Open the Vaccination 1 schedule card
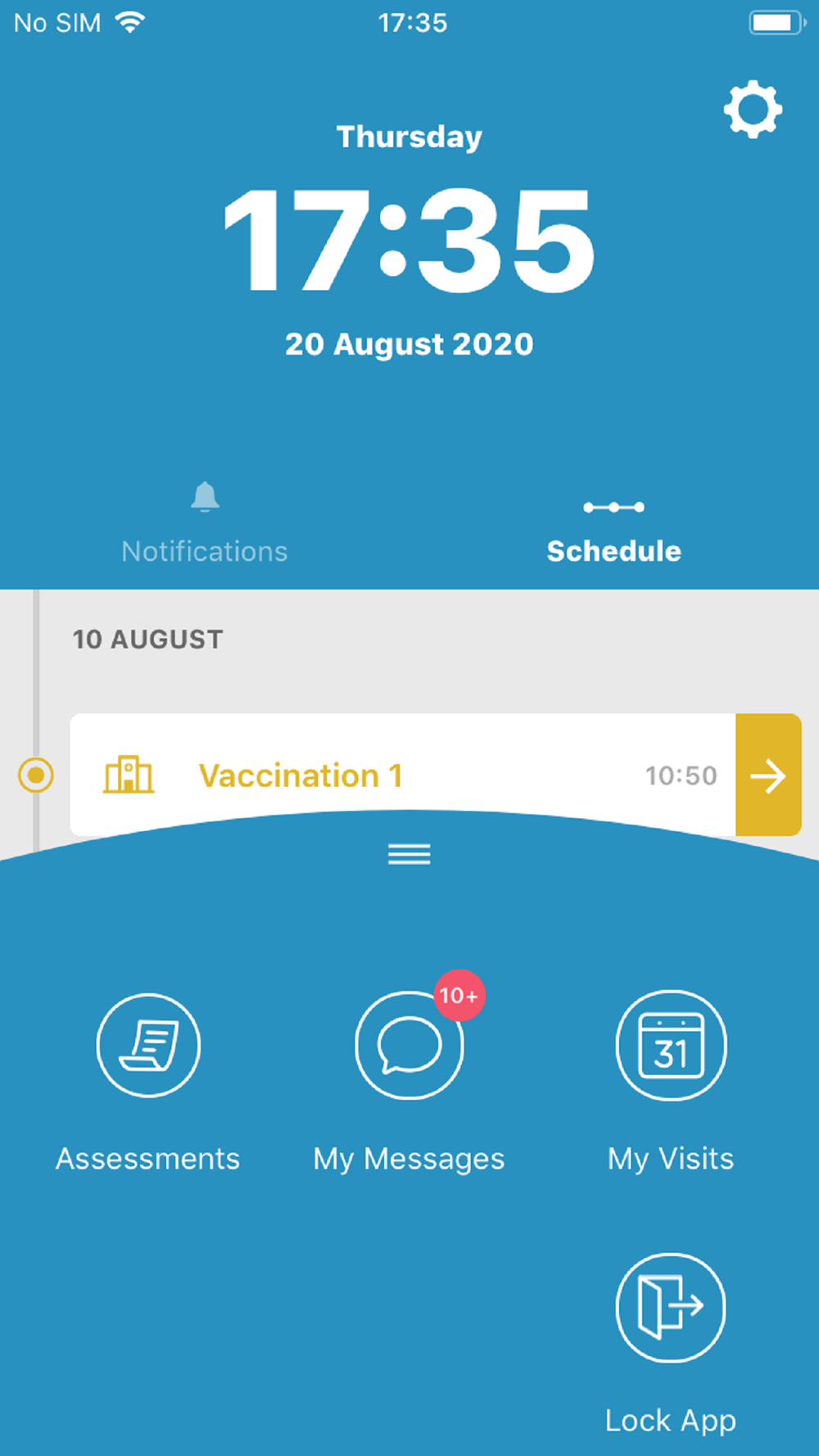819x1456 pixels. [402, 775]
